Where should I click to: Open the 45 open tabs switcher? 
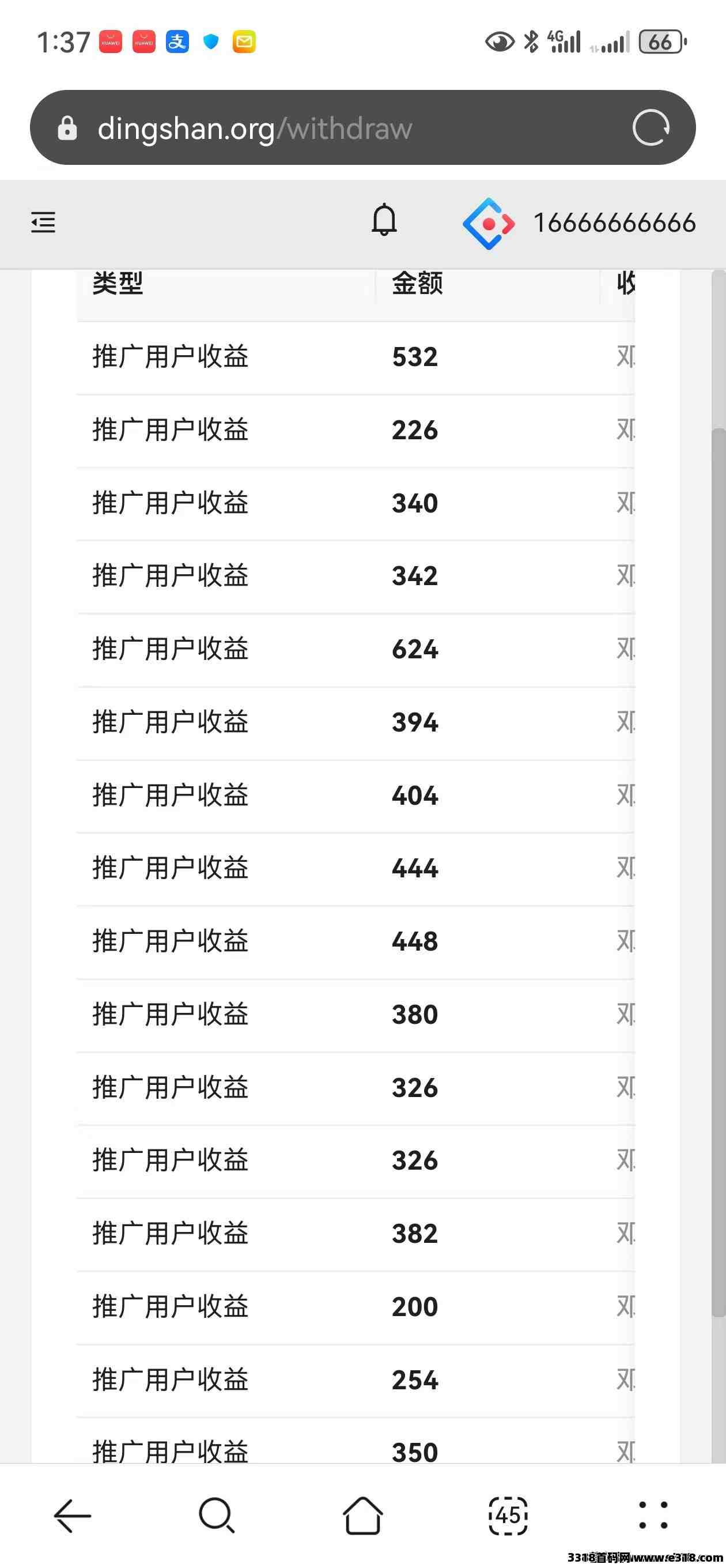click(x=508, y=1515)
